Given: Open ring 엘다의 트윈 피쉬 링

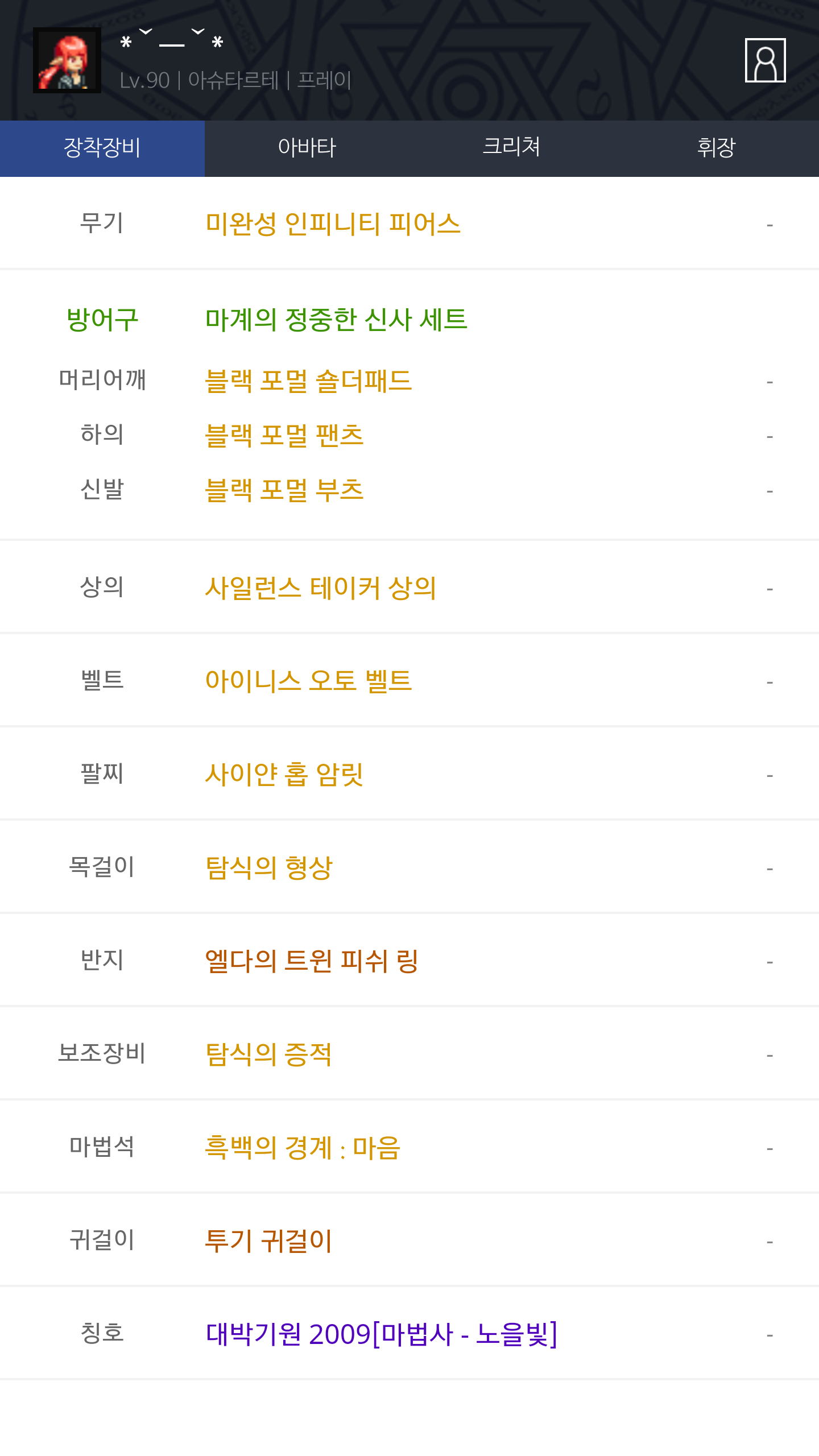Looking at the screenshot, I should click(x=312, y=961).
